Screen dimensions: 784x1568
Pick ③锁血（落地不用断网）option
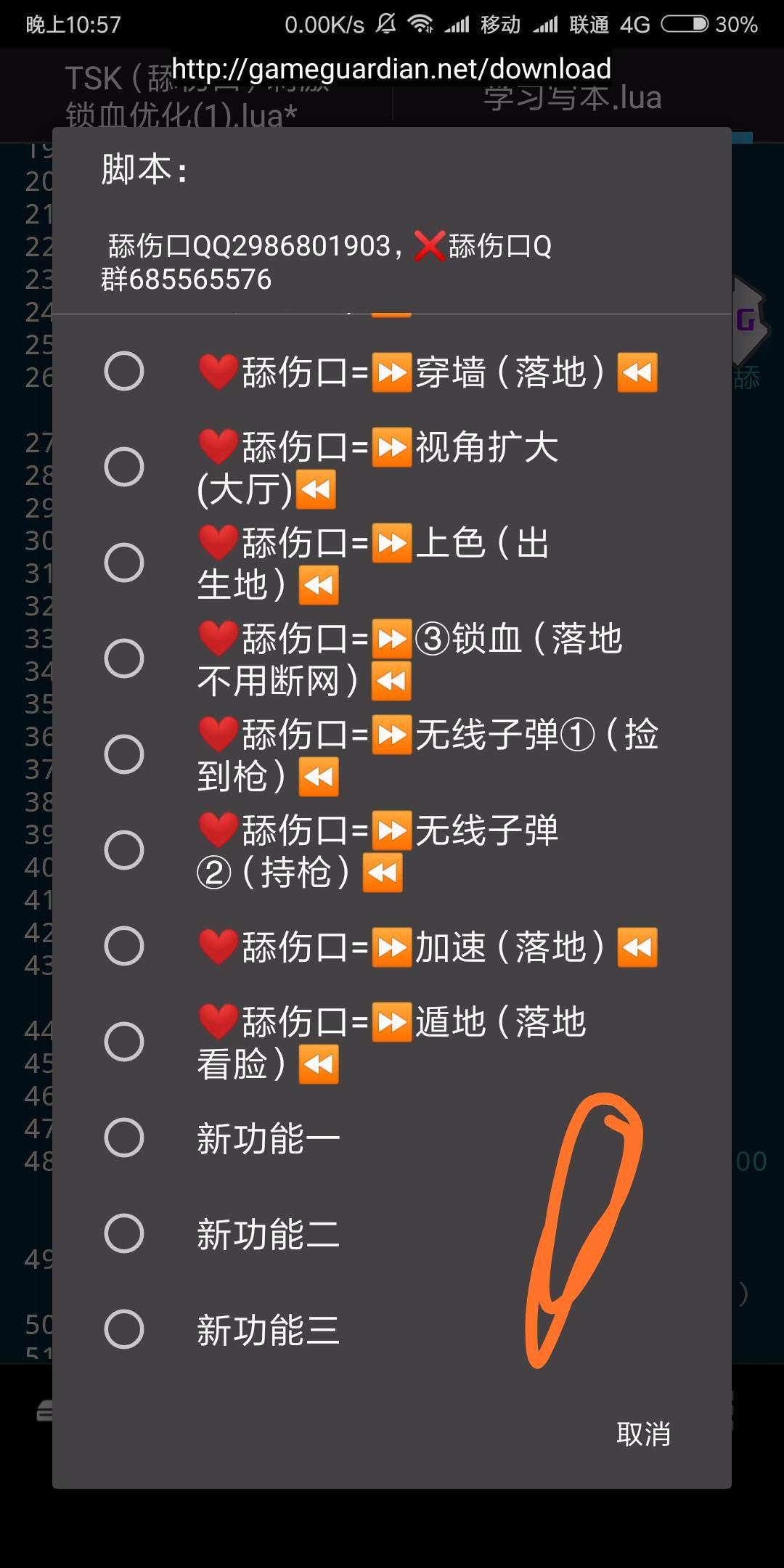coord(124,658)
